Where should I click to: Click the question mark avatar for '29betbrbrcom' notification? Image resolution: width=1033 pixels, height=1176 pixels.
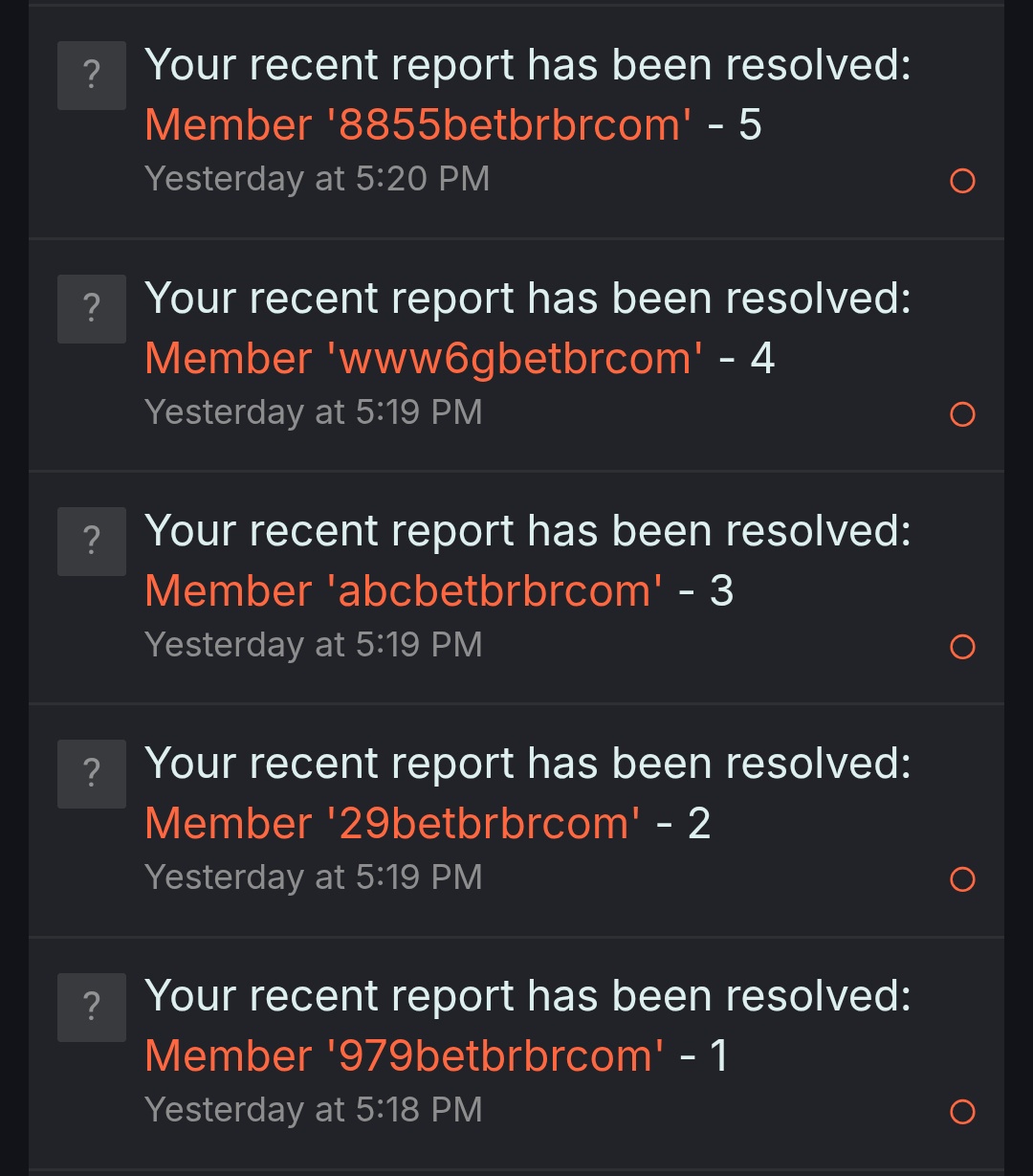(92, 773)
